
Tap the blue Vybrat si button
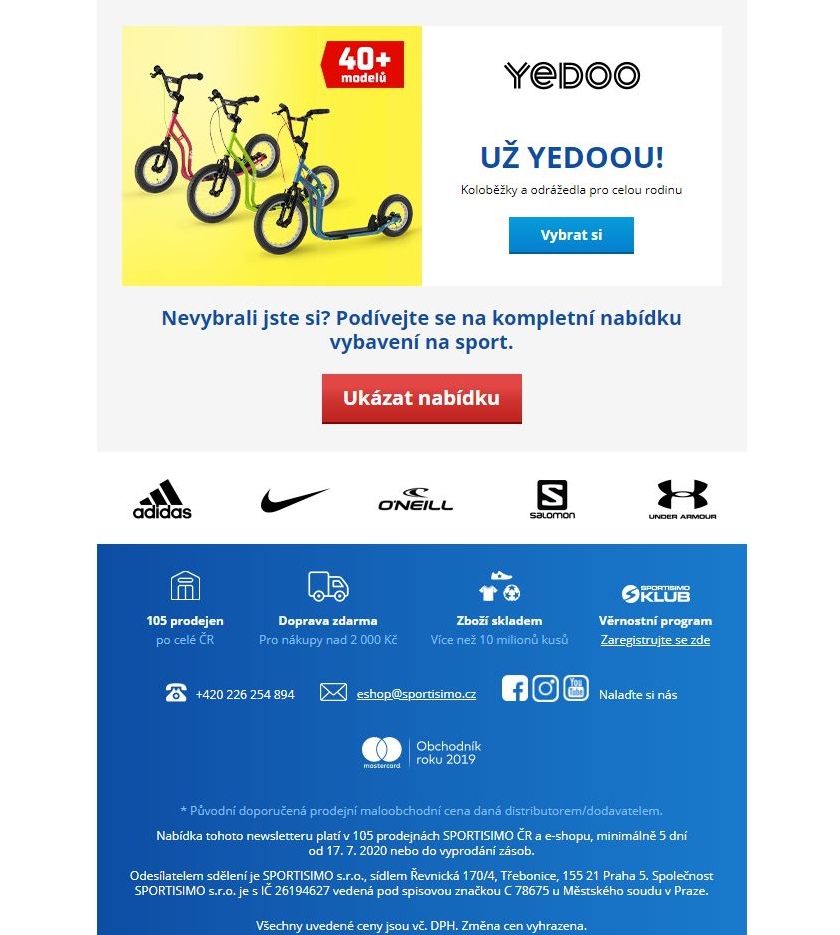(x=571, y=235)
